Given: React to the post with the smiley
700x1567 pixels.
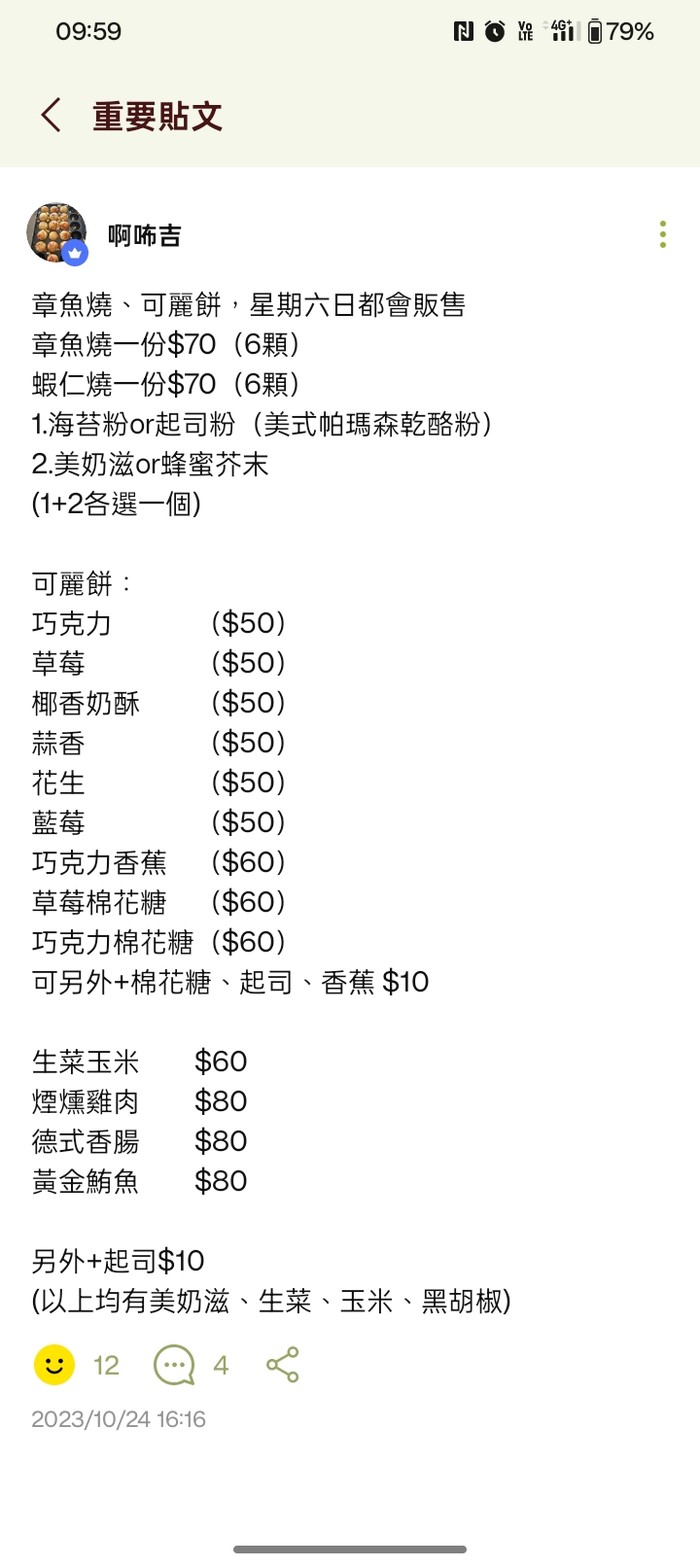Looking at the screenshot, I should pyautogui.click(x=54, y=1365).
